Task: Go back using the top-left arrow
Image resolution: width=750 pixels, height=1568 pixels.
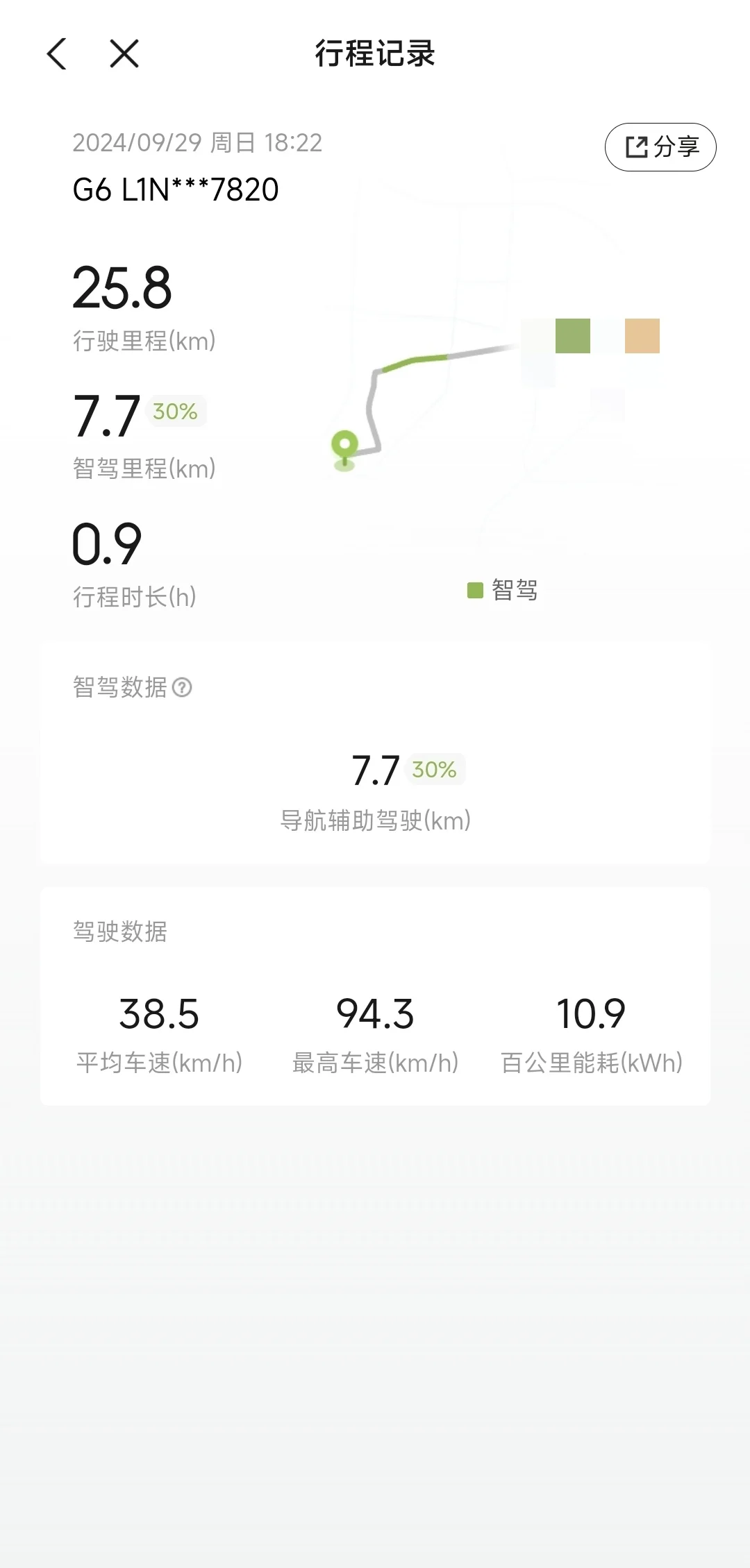Action: [x=57, y=54]
